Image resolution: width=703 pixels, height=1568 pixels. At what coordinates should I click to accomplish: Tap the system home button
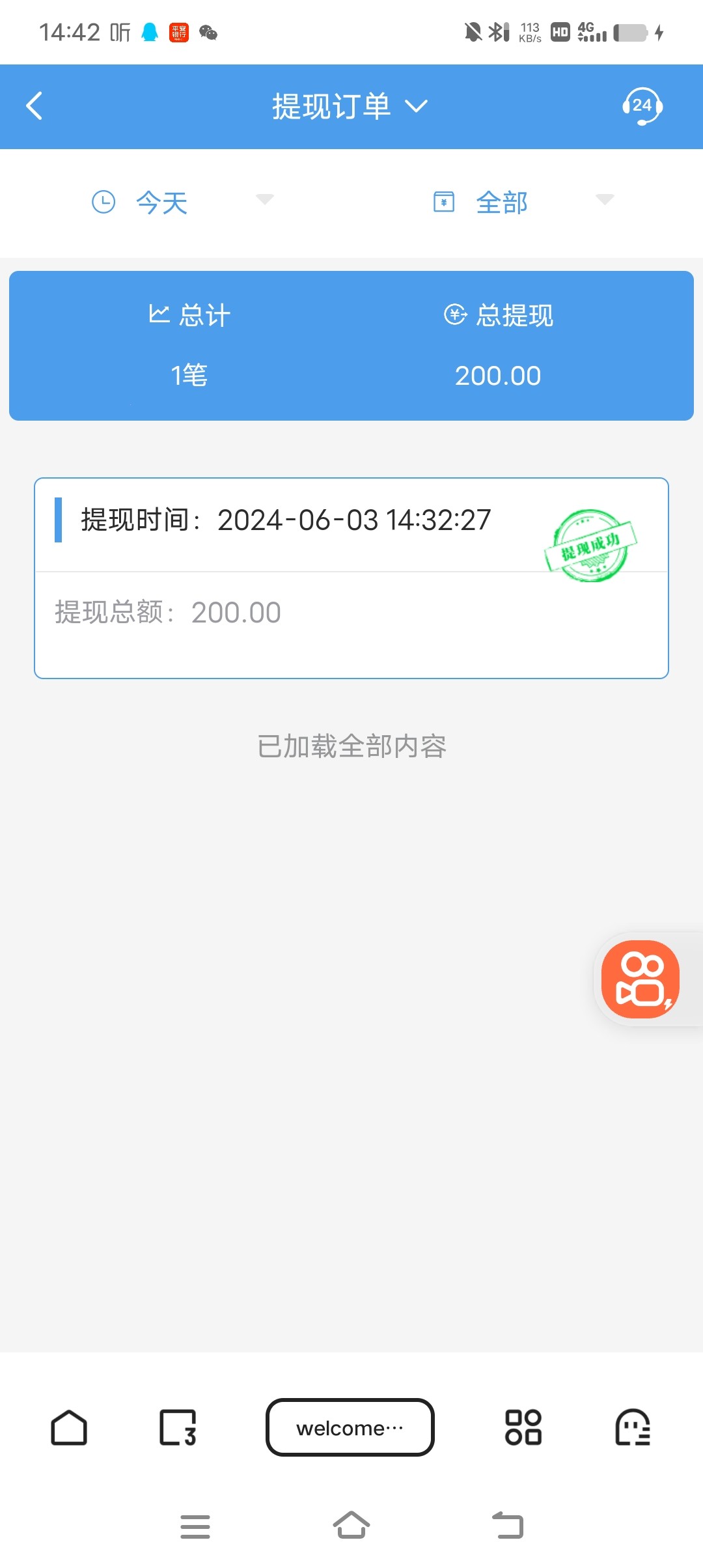(x=351, y=1525)
